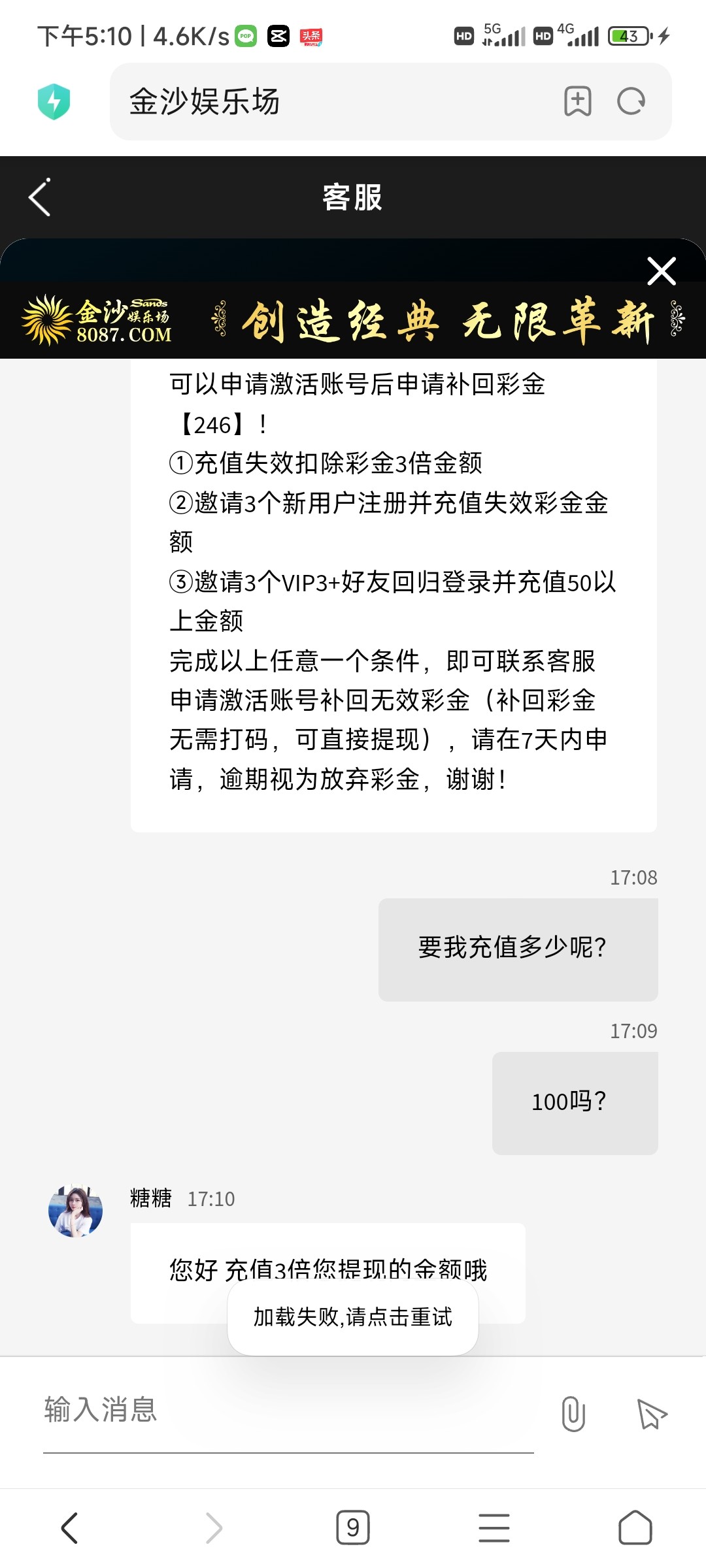706x1568 pixels.
Task: Go to the browser home page
Action: [x=635, y=1527]
